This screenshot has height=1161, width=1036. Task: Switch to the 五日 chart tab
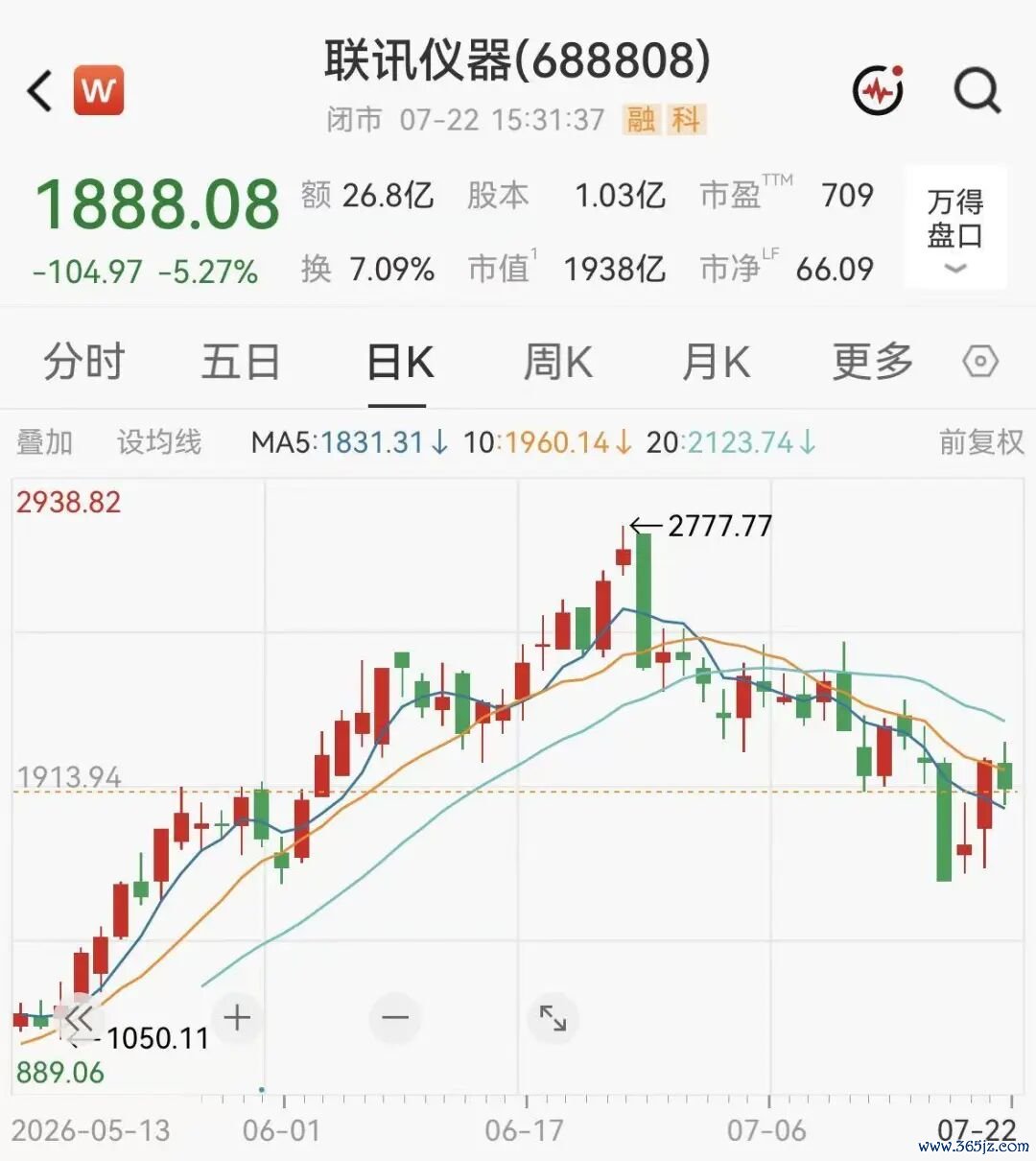coord(241,362)
